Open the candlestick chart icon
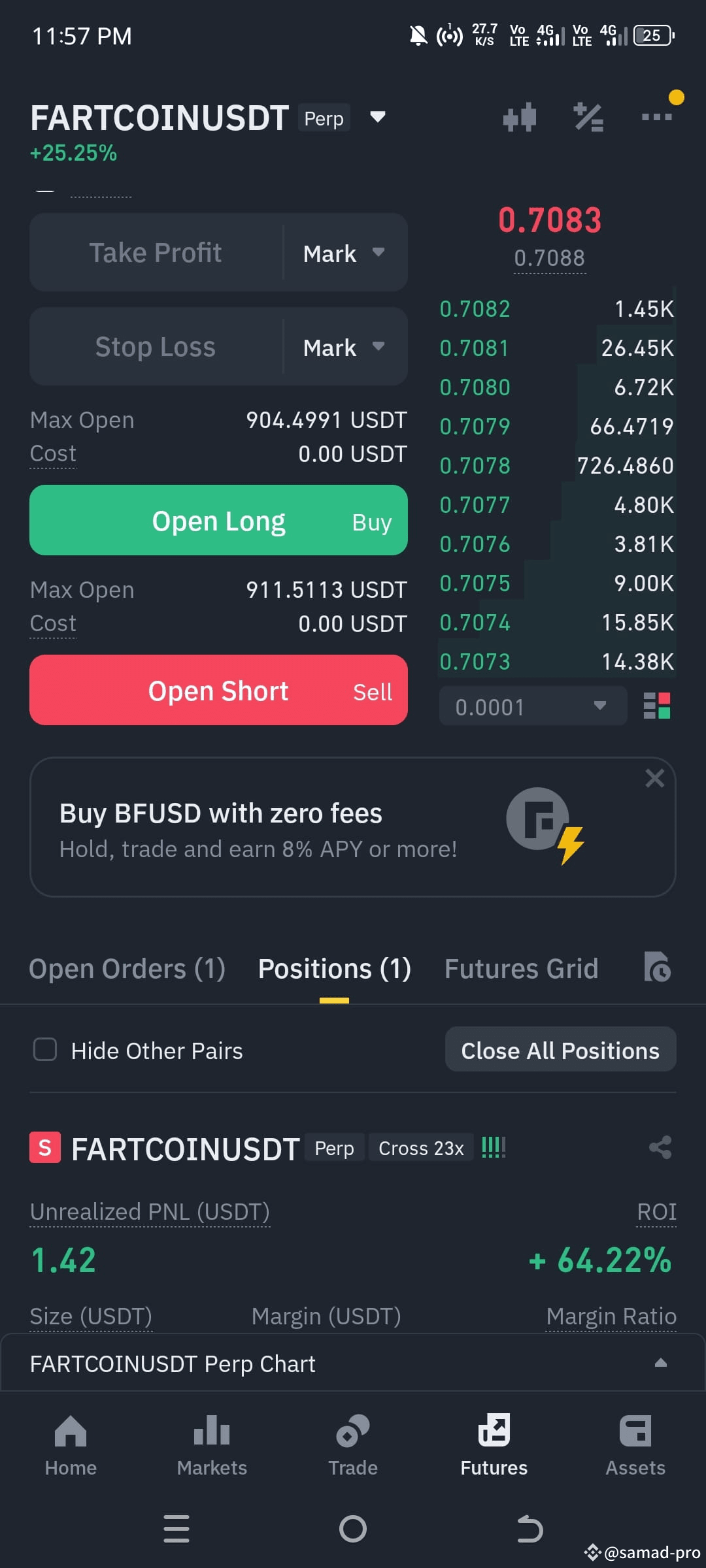706x1568 pixels. (520, 118)
